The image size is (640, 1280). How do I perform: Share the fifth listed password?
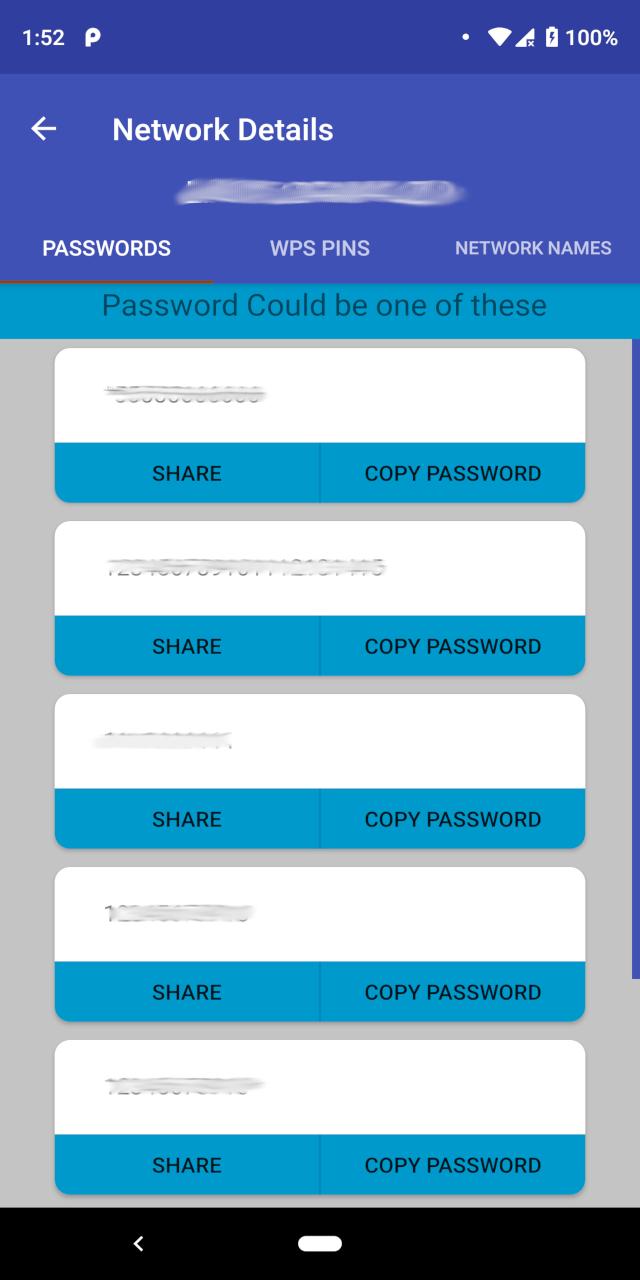pyautogui.click(x=187, y=1165)
